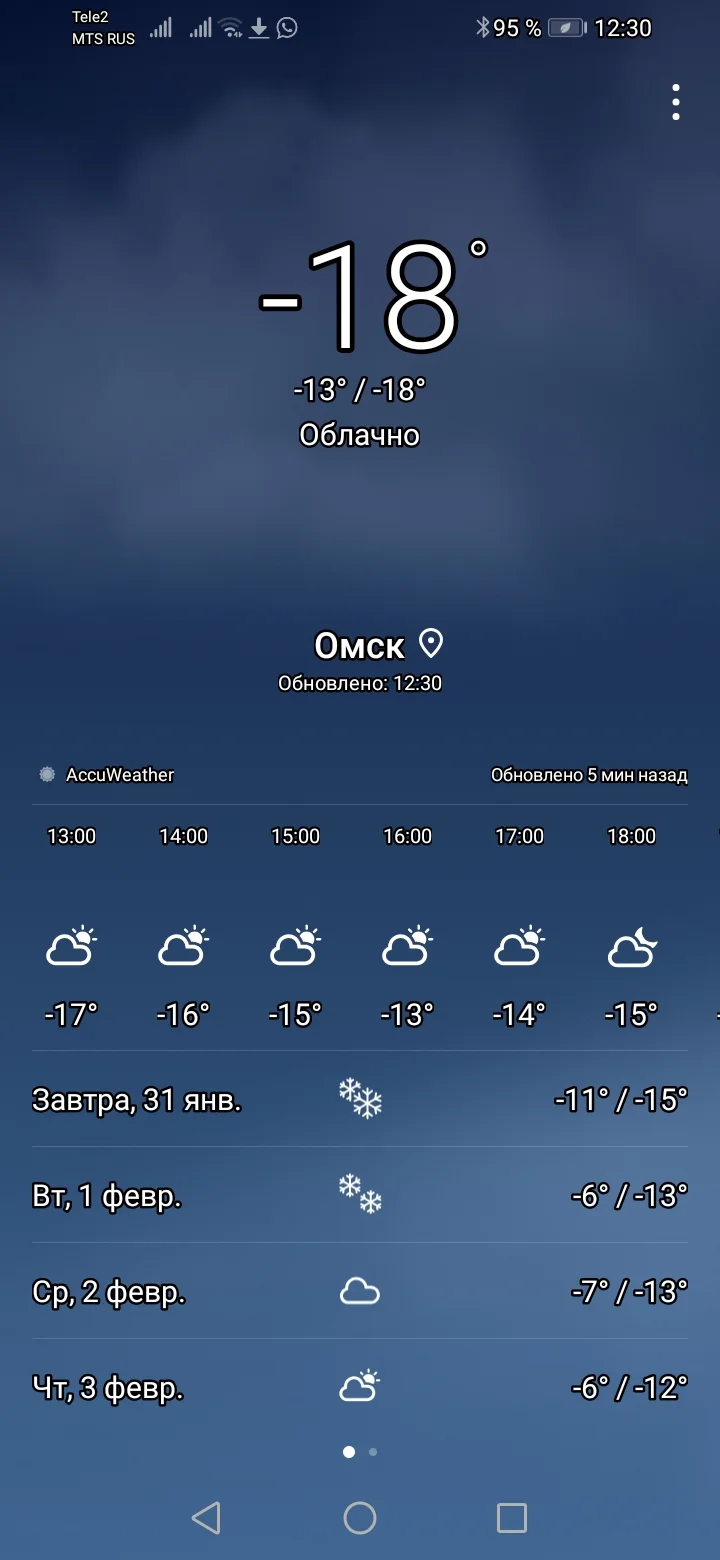720x1560 pixels.
Task: Tap the AccuWeather snowflake logo
Action: pos(45,774)
